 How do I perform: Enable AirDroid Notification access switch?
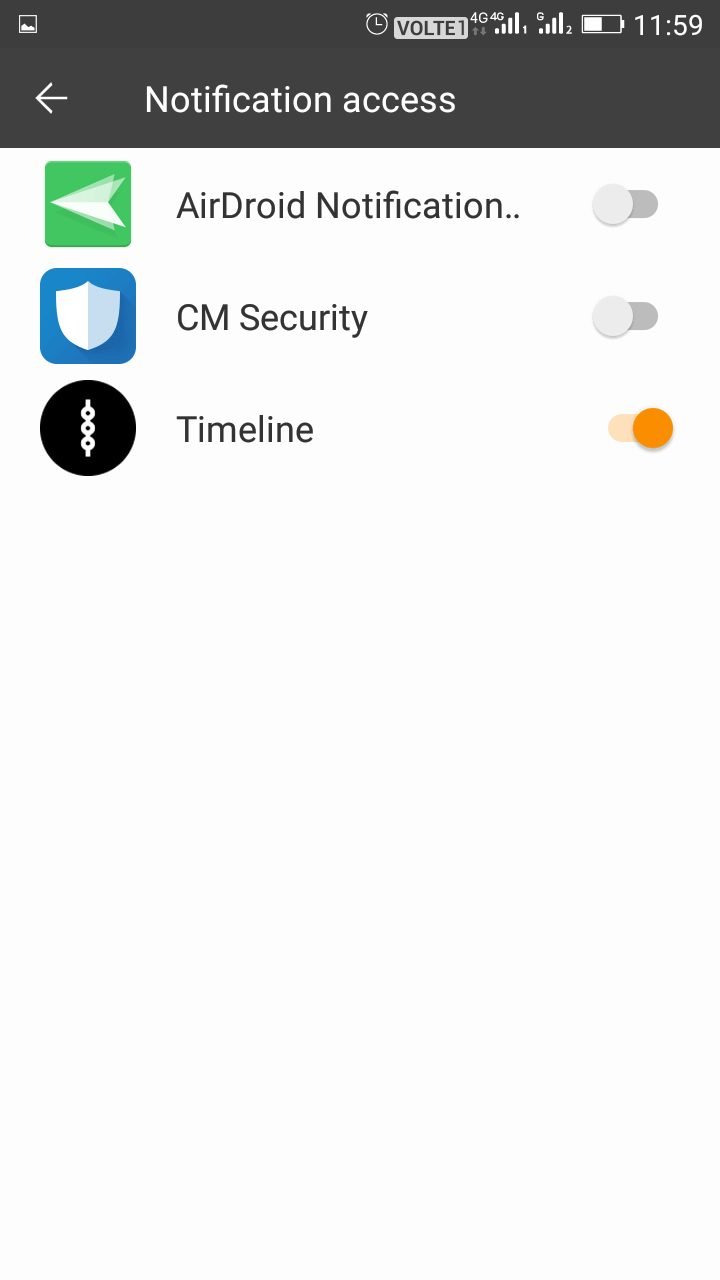626,205
